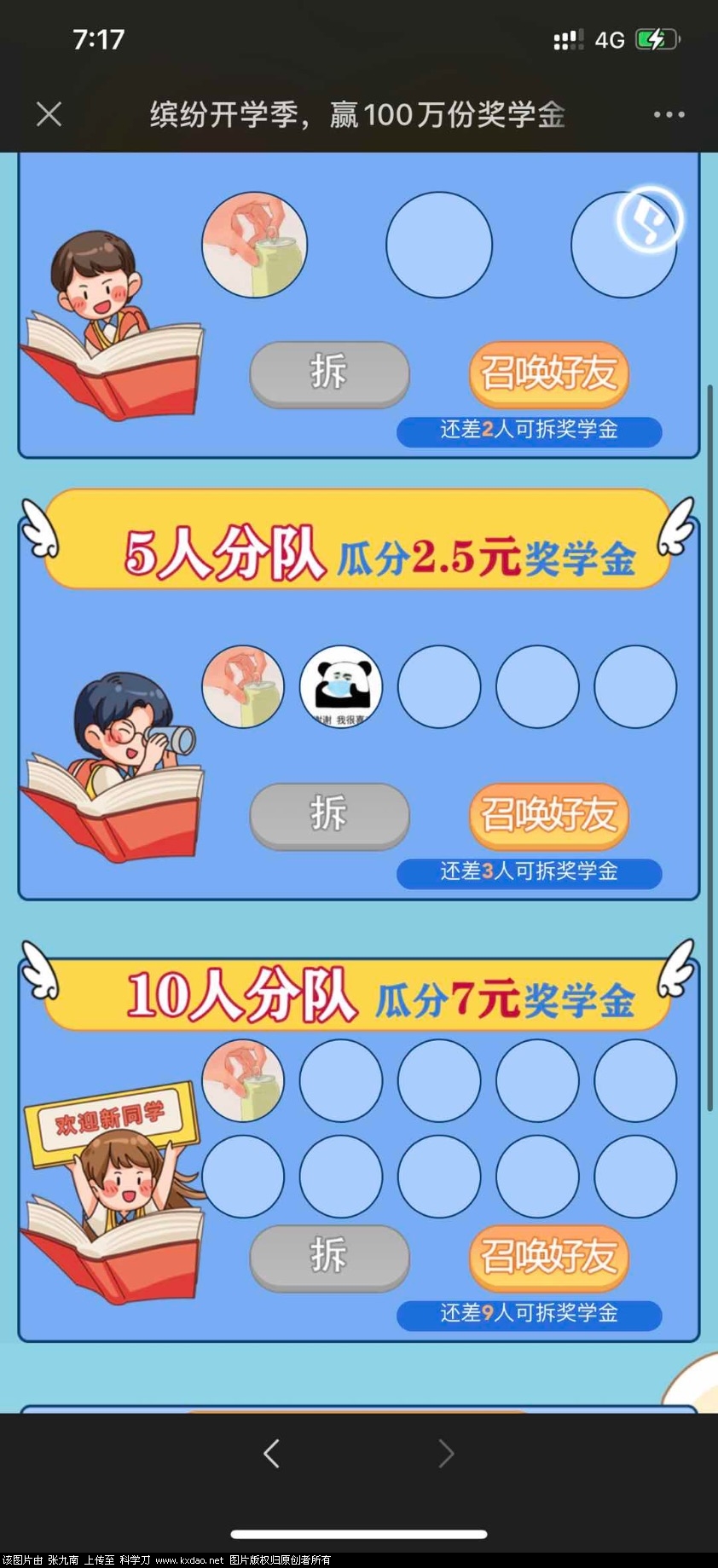
Task: Go back with the browser back arrow
Action: [x=272, y=1454]
